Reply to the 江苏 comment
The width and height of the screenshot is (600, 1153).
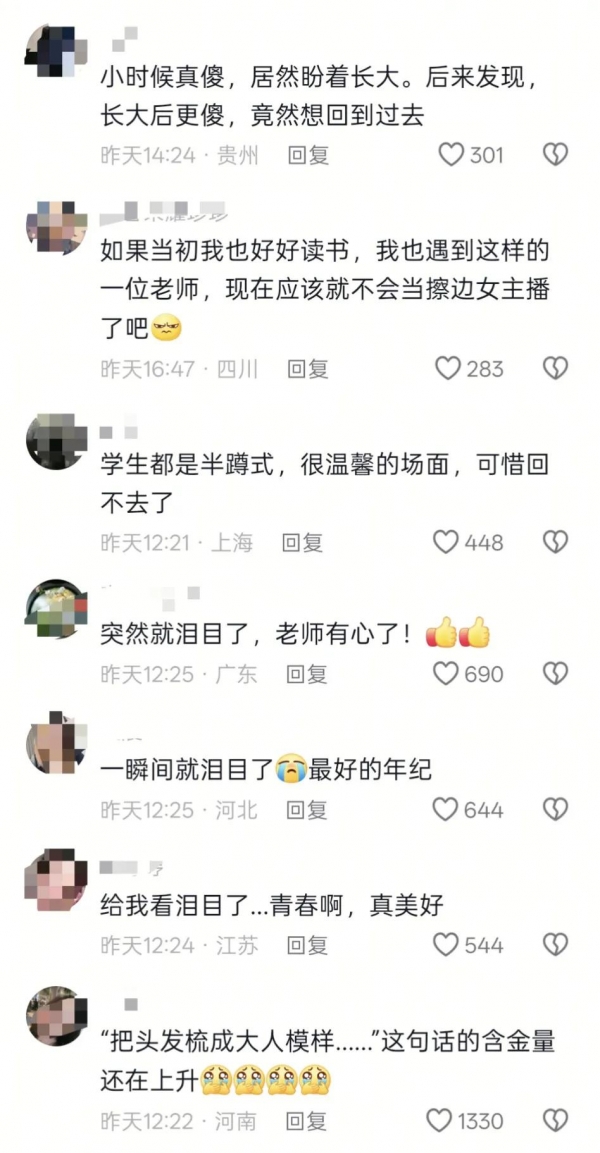(306, 944)
